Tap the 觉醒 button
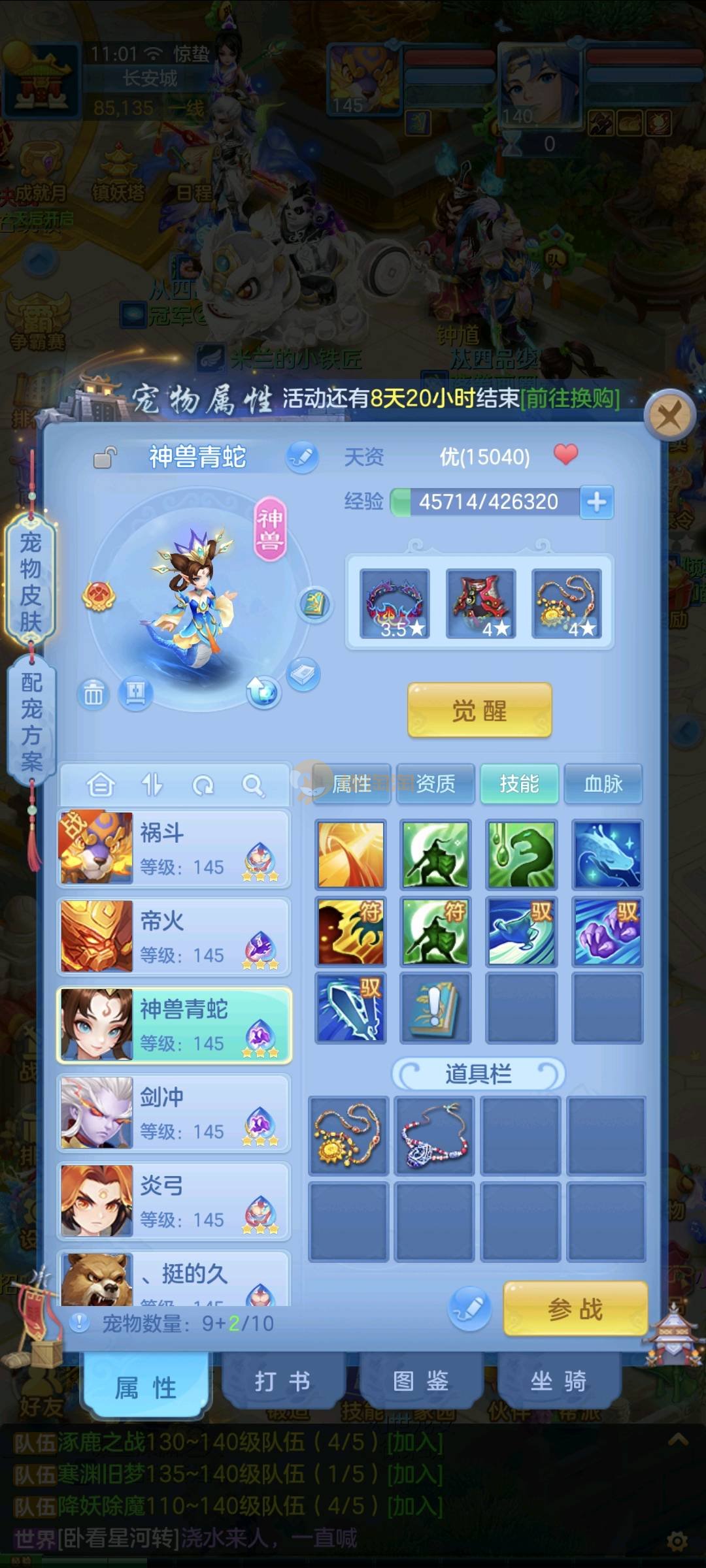This screenshot has width=706, height=1568. point(479,710)
